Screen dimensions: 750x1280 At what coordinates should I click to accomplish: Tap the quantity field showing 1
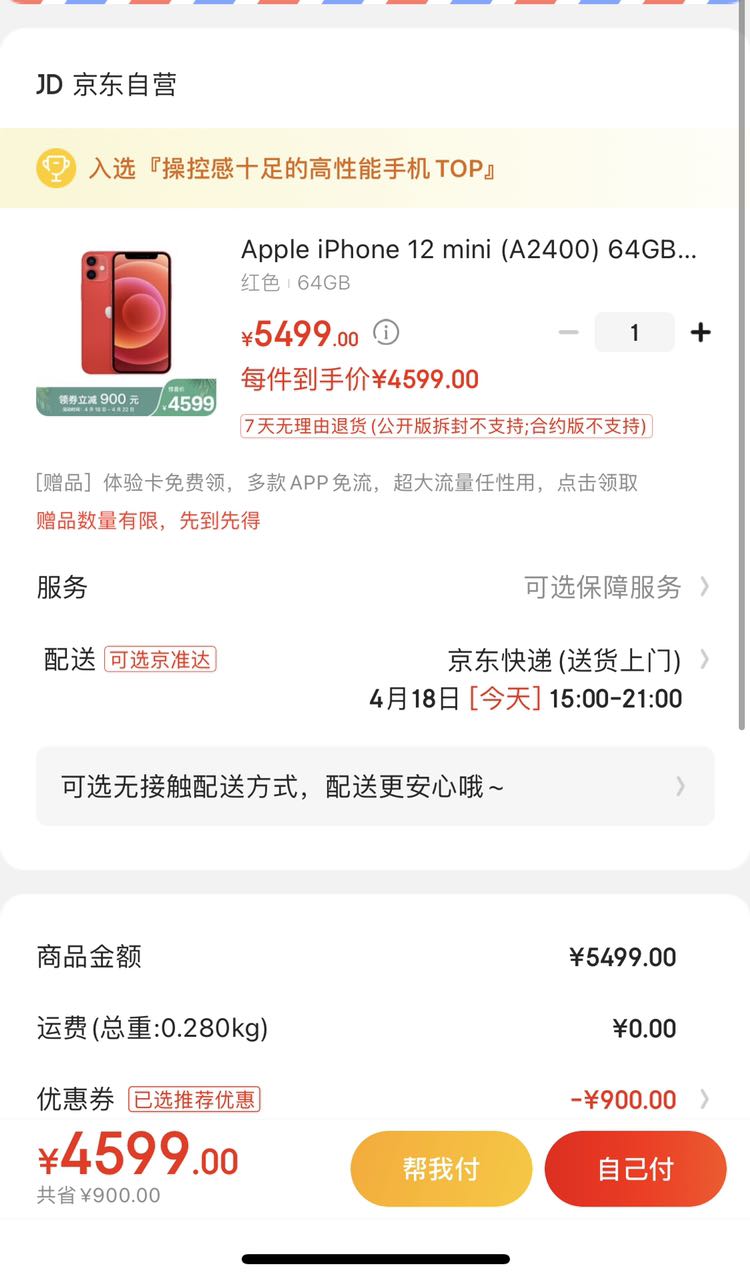click(x=634, y=332)
